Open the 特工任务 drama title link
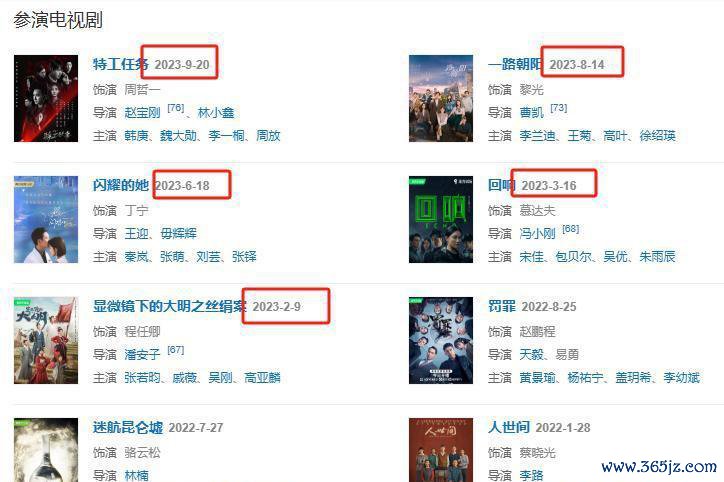Viewport: 724px width, 482px height. tap(120, 65)
